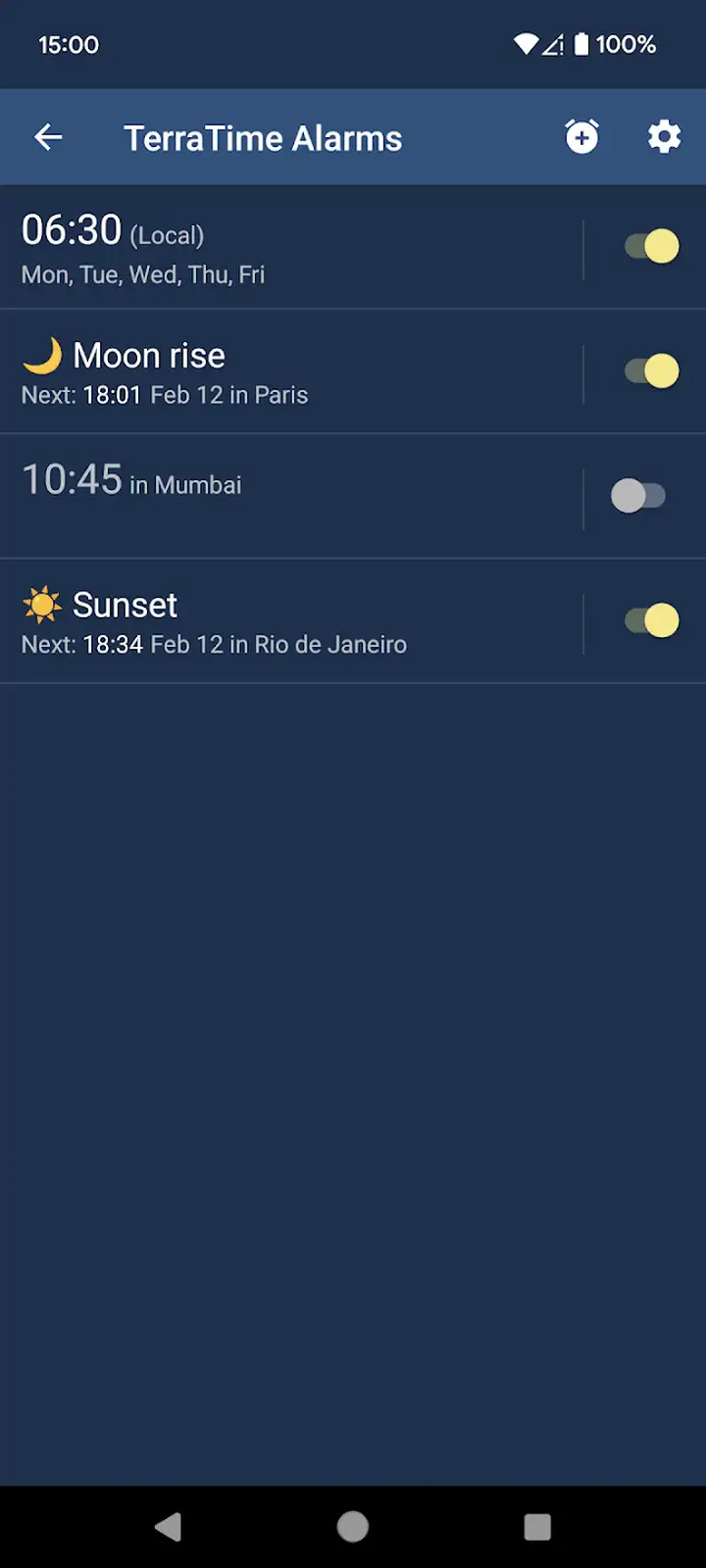Viewport: 706px width, 1568px height.
Task: Disable the 06:30 Local alarm switch
Action: pyautogui.click(x=652, y=247)
